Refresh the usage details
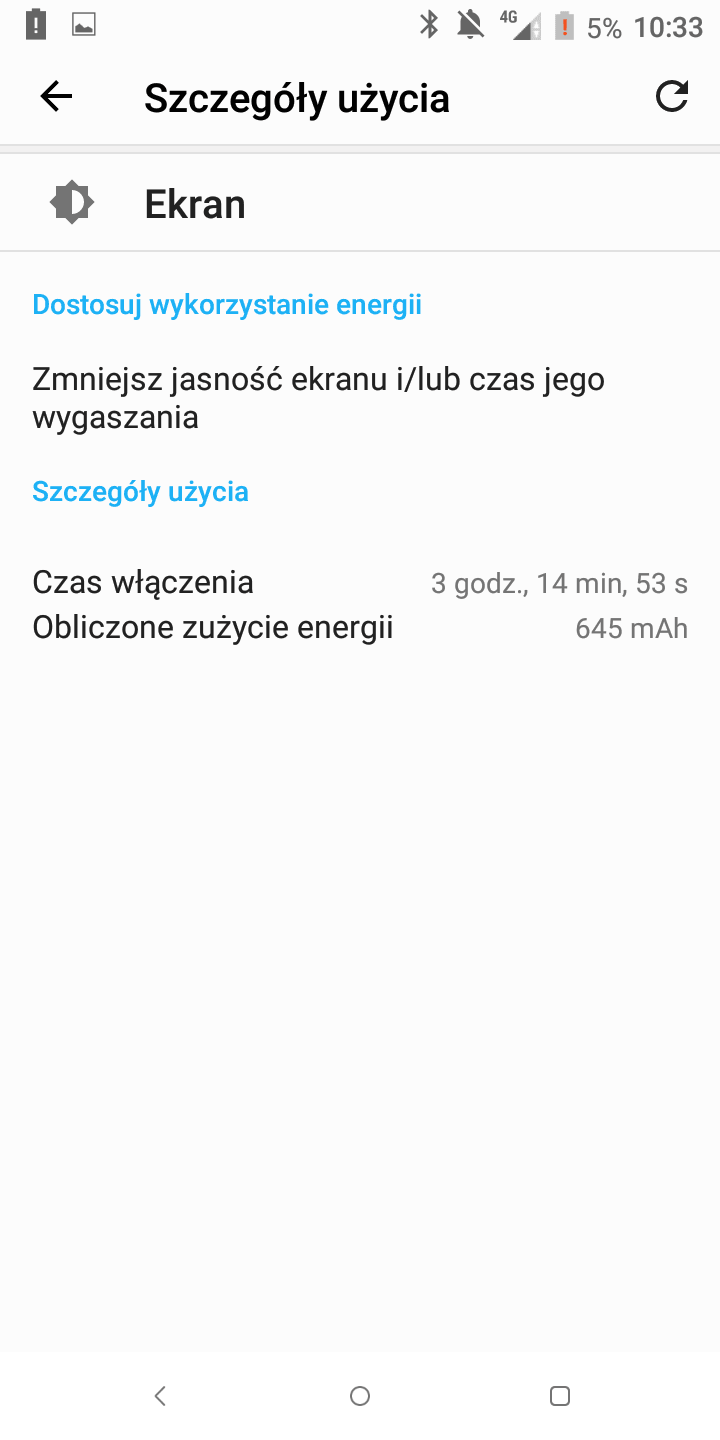This screenshot has height=1440, width=720. [671, 97]
